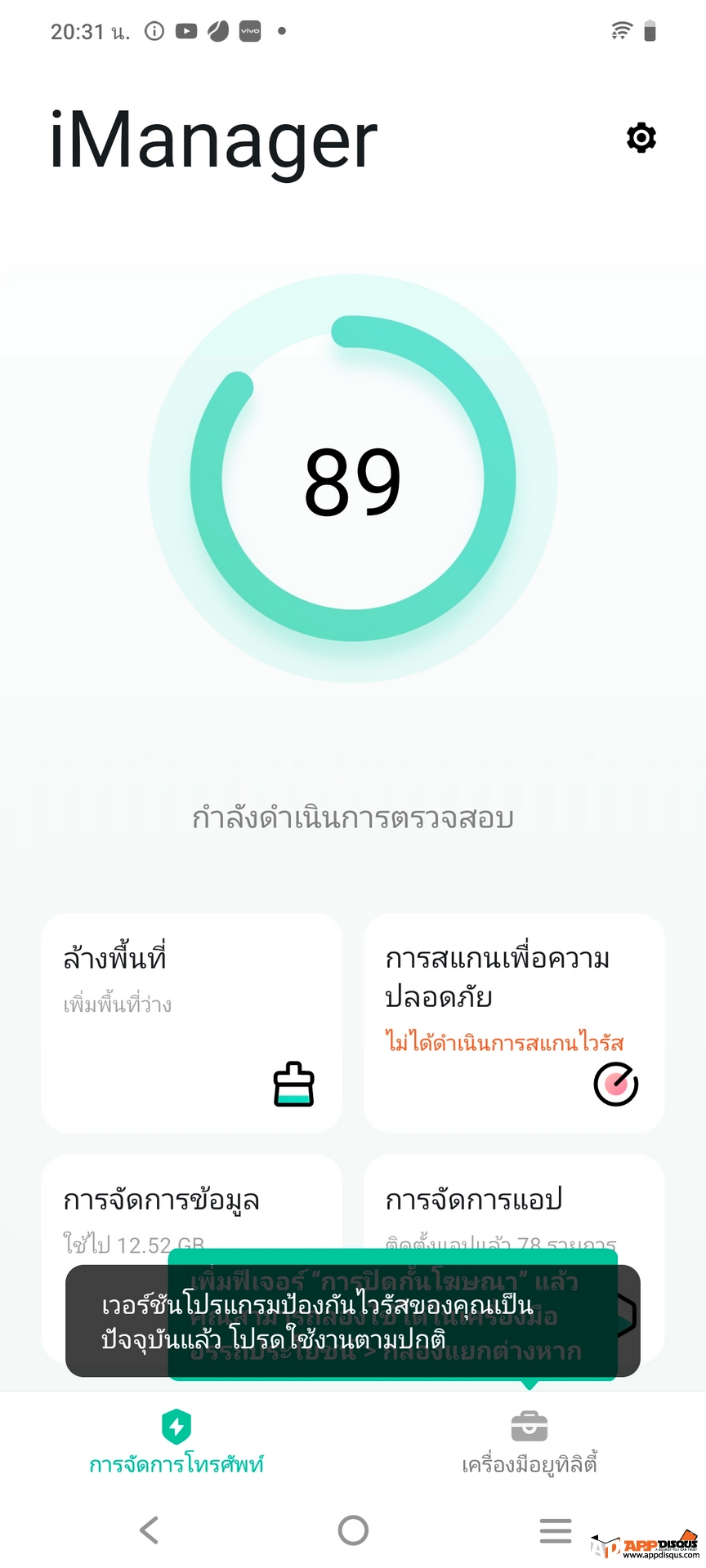Viewport: 706px width, 1568px height.
Task: Go back with system back button
Action: [150, 1530]
